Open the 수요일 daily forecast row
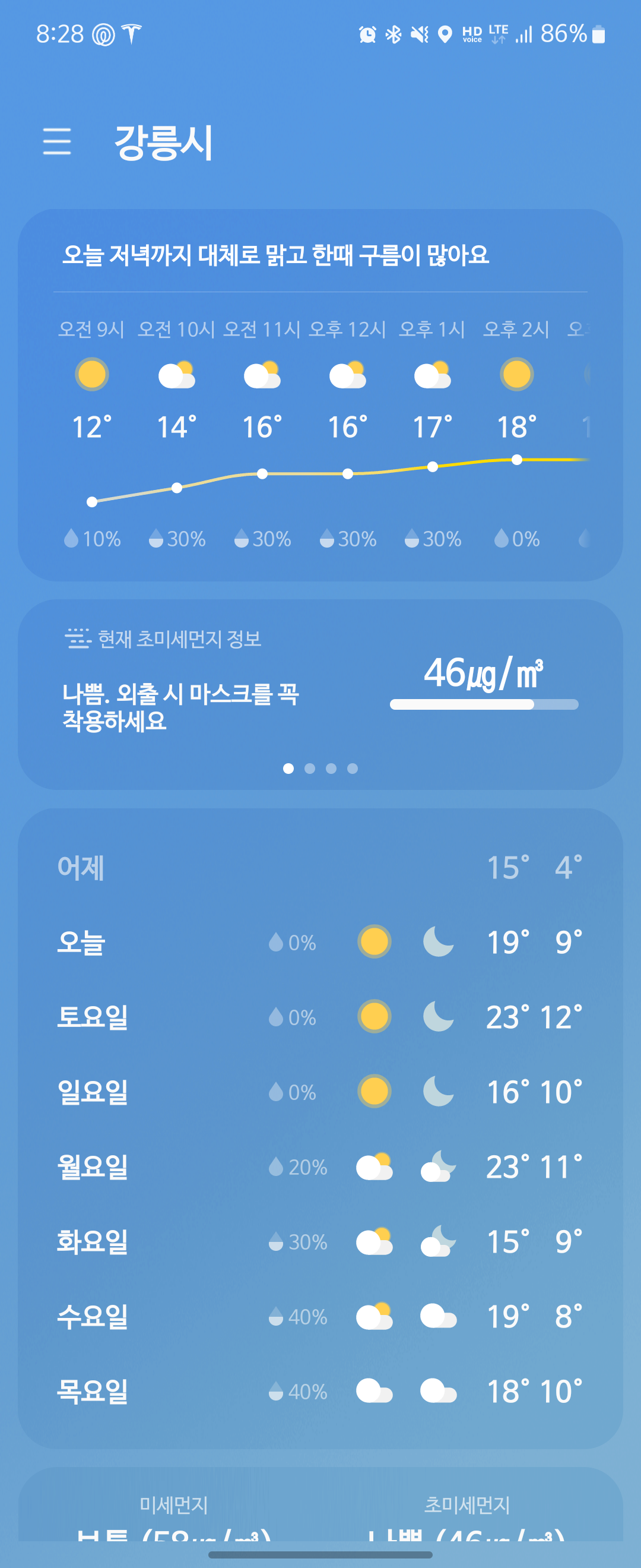This screenshot has width=641, height=1568. pos(320,1317)
